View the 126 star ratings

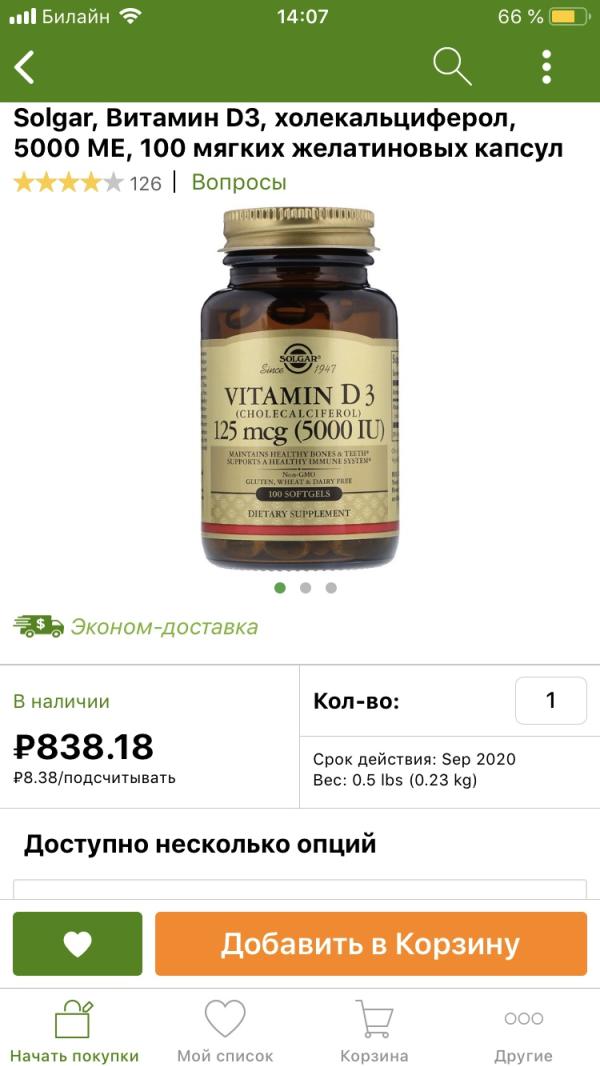coord(86,183)
